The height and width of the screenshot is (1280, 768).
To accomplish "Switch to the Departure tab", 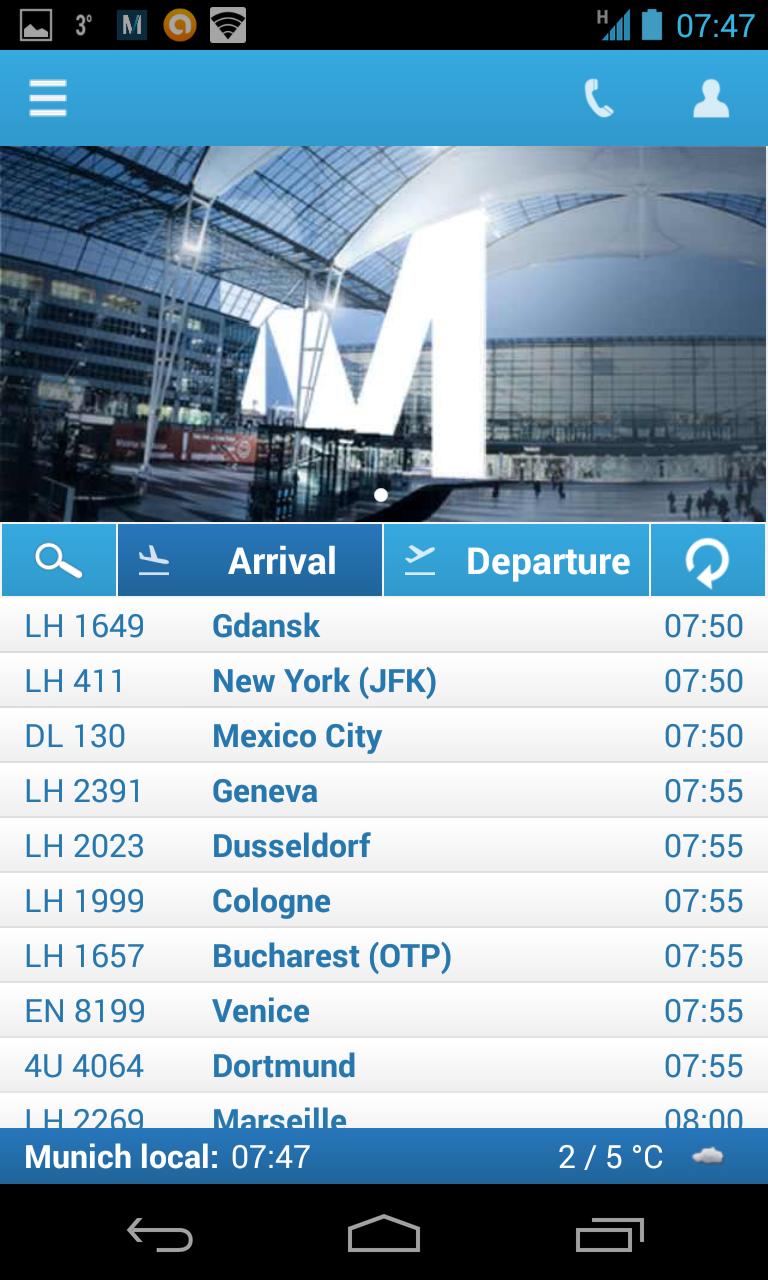I will click(x=547, y=560).
